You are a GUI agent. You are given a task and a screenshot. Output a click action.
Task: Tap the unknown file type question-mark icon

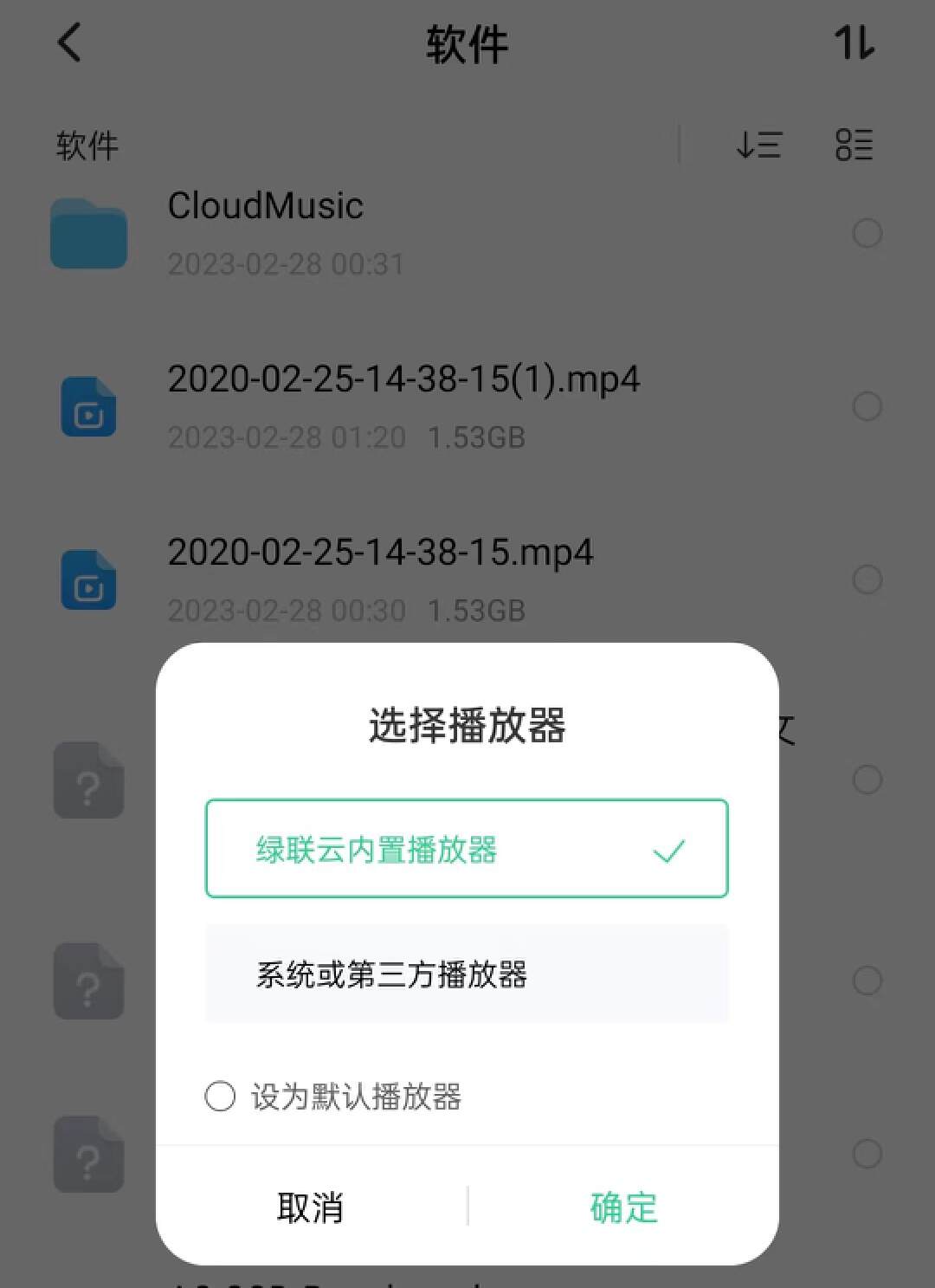pyautogui.click(x=87, y=781)
